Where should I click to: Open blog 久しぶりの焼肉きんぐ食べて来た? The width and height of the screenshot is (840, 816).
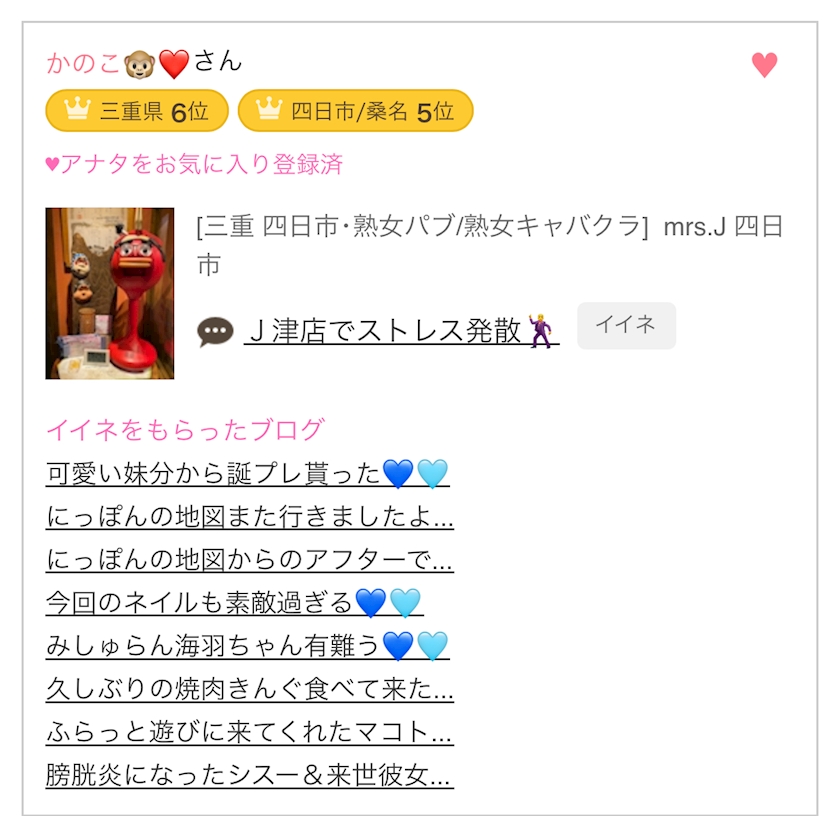tap(250, 688)
